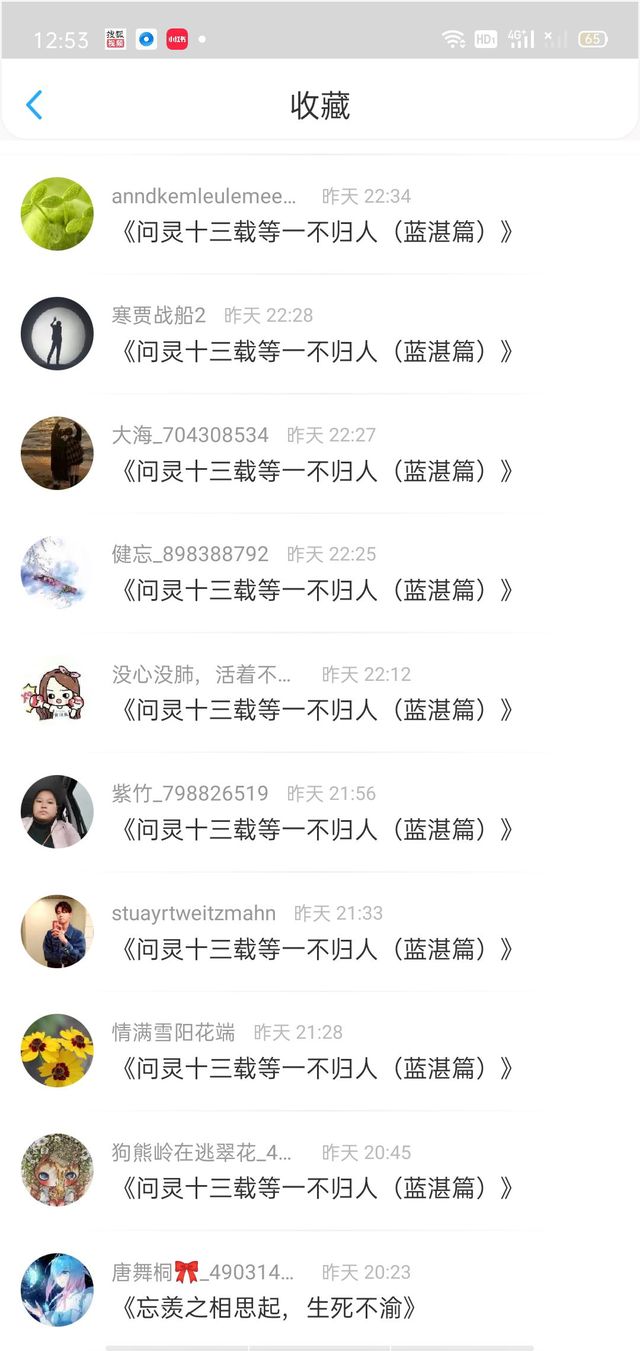This screenshot has height=1351, width=640.
Task: Open the entry by 狗熊岭在逃翠花
Action: (x=316, y=1188)
